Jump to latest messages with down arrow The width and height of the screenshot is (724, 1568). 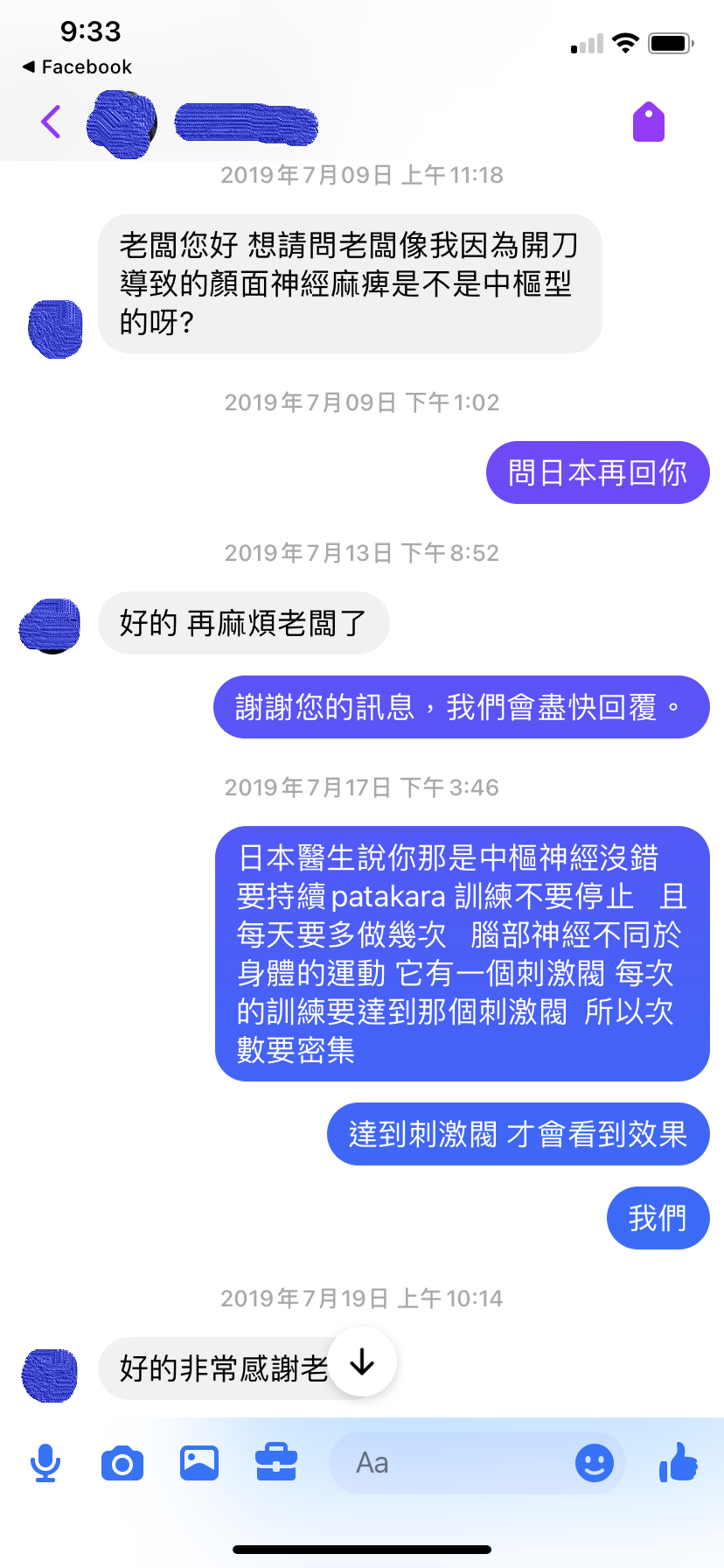pyautogui.click(x=362, y=1362)
